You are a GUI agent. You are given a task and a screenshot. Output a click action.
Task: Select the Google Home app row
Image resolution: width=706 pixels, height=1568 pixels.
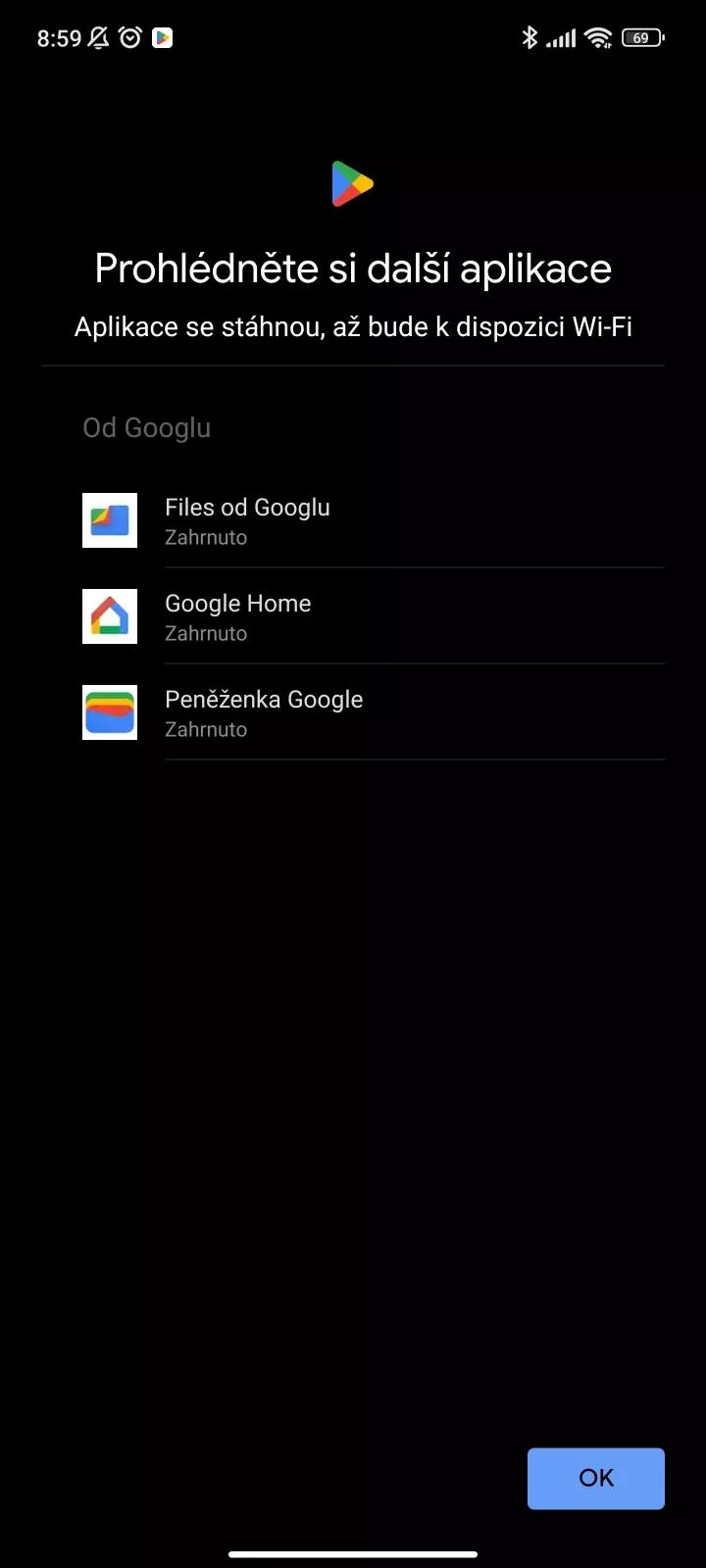pos(353,616)
